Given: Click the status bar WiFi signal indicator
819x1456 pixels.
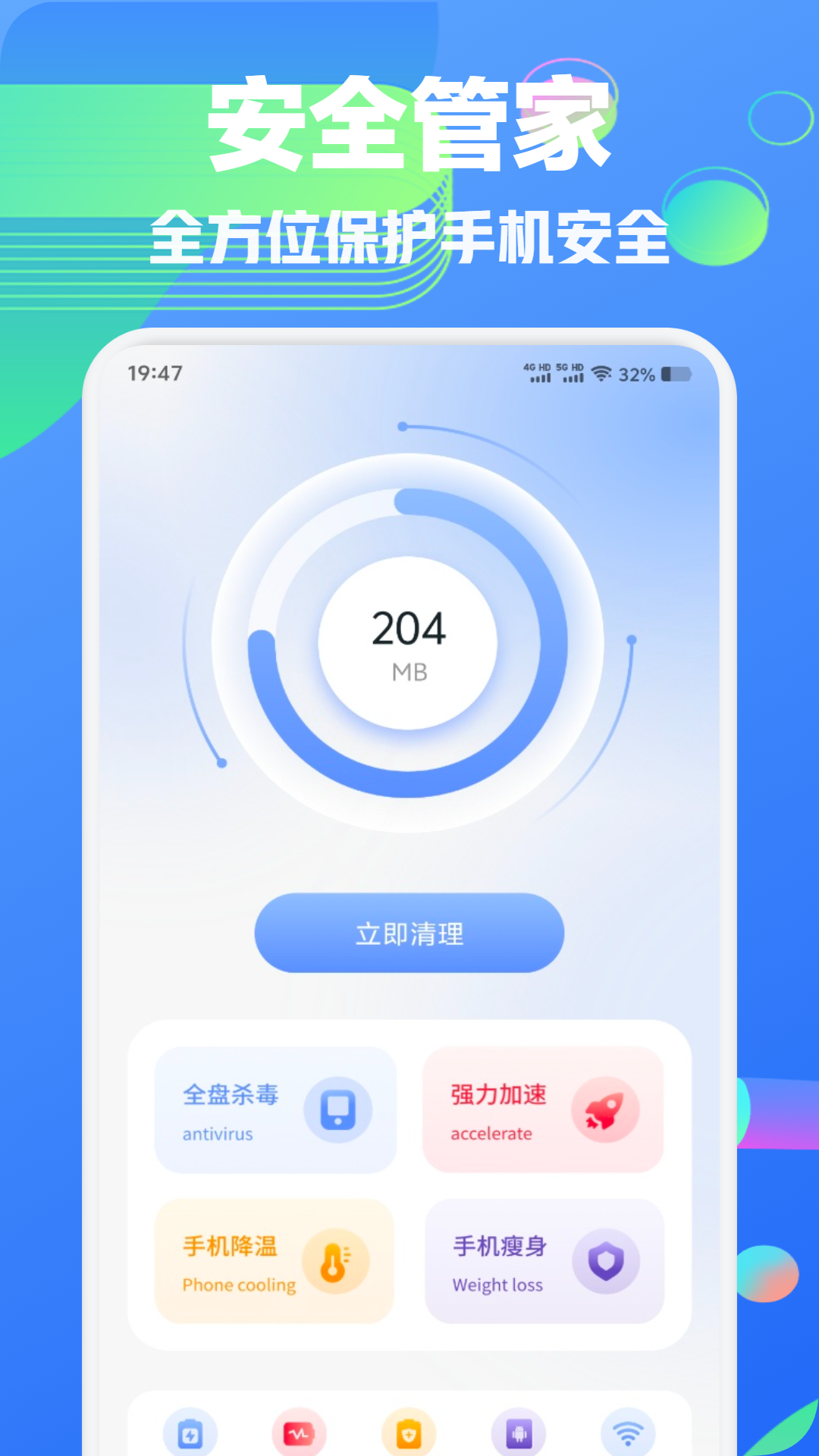Looking at the screenshot, I should (x=603, y=372).
